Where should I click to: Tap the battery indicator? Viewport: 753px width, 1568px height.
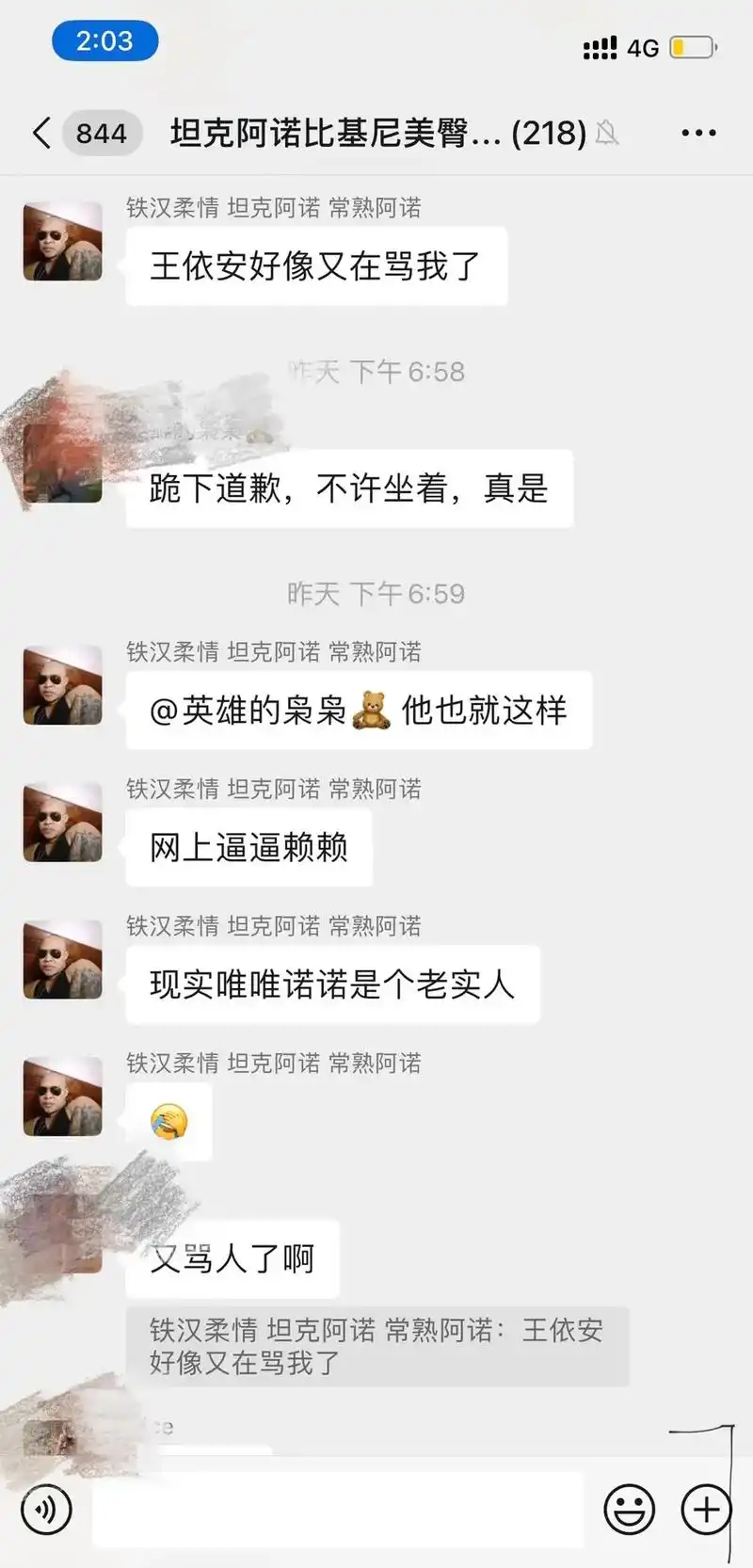[690, 47]
